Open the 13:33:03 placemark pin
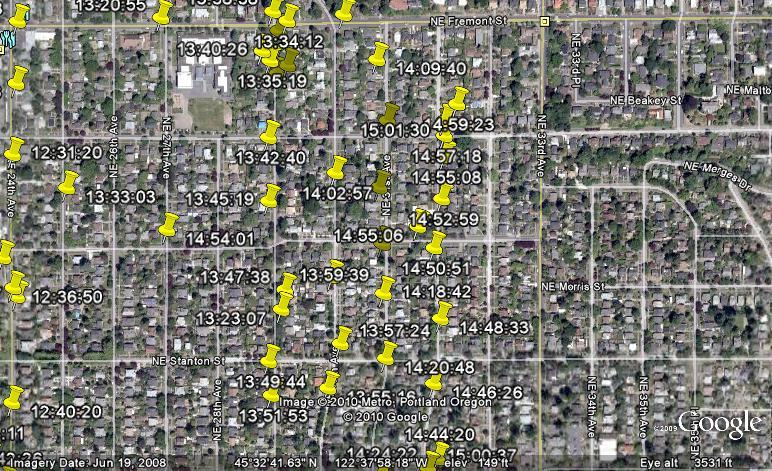 [68, 183]
